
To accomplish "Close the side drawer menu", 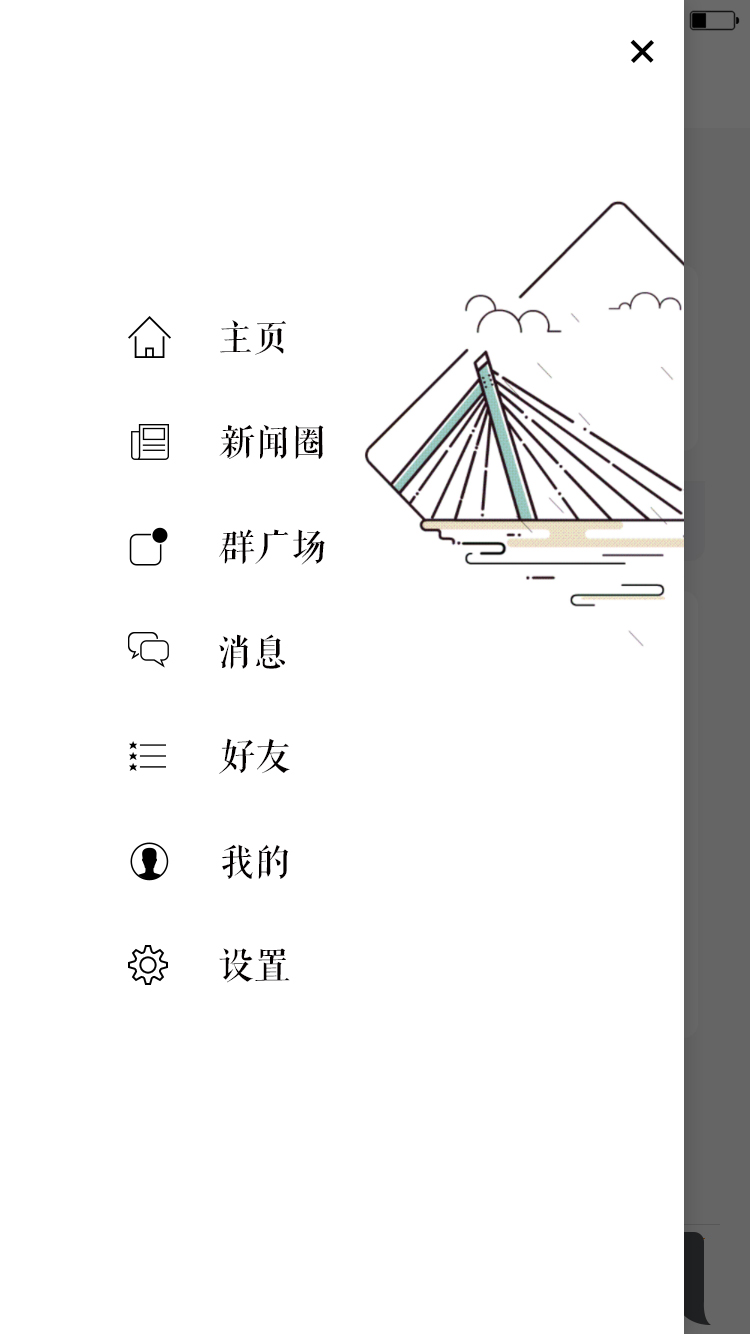I will click(x=642, y=52).
